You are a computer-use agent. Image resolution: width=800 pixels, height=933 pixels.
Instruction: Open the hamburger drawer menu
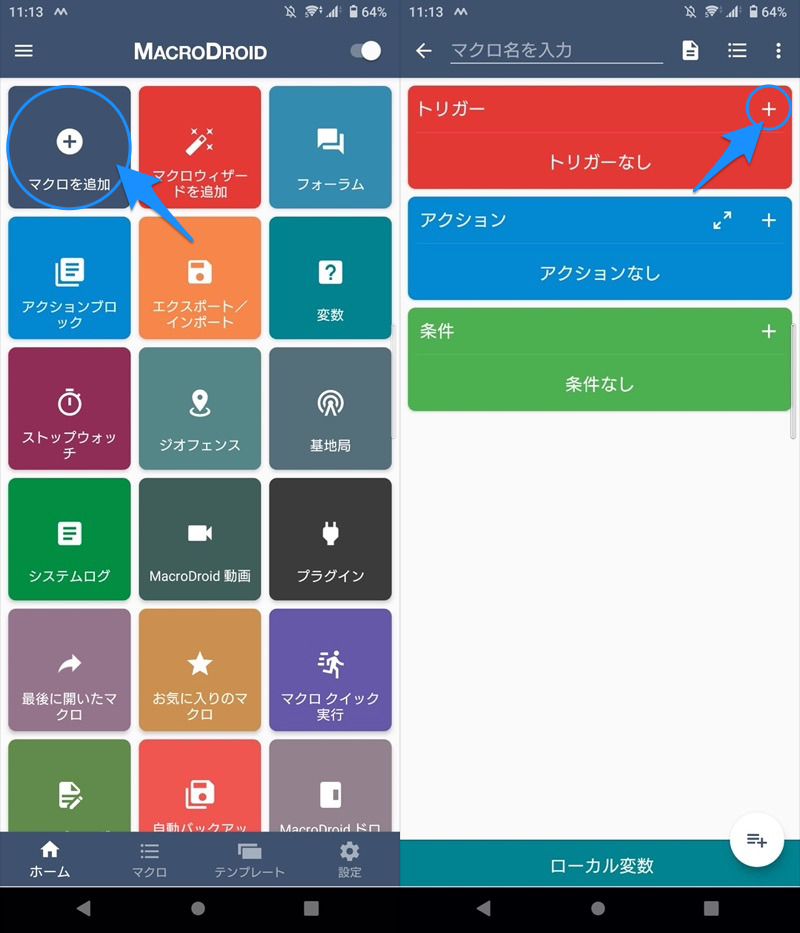pos(23,51)
